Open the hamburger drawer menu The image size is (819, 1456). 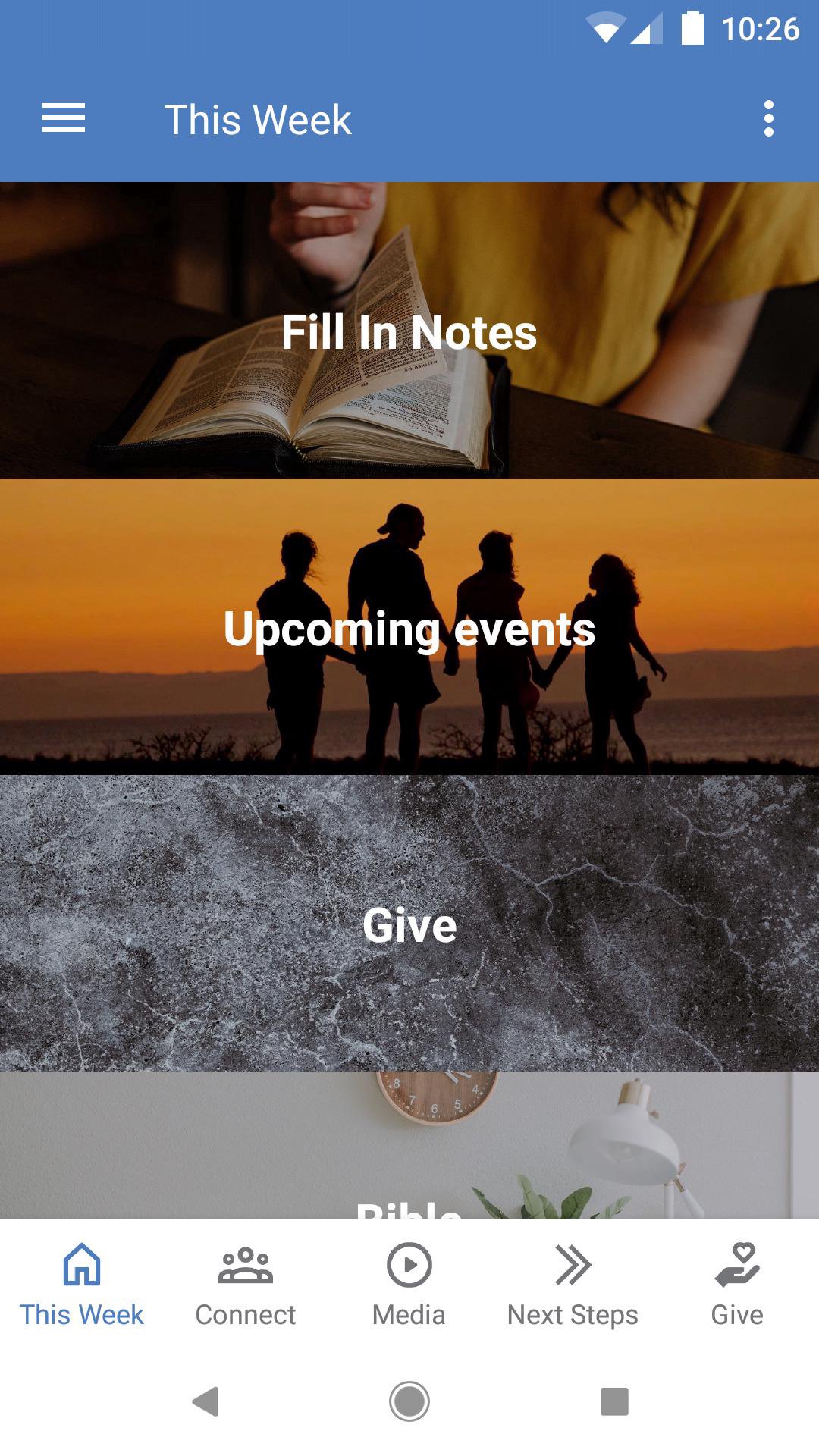coord(64,119)
